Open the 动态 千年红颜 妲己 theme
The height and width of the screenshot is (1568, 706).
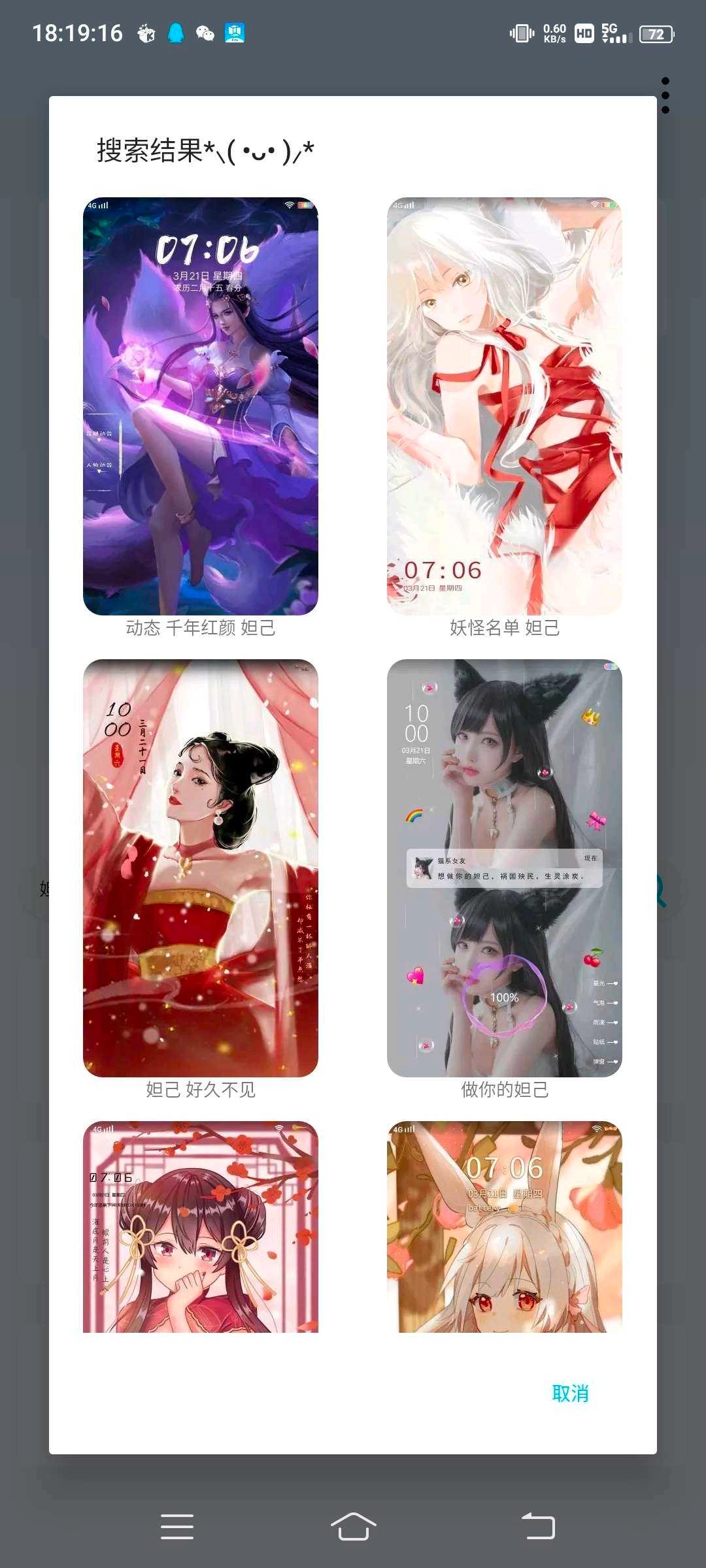[x=200, y=405]
